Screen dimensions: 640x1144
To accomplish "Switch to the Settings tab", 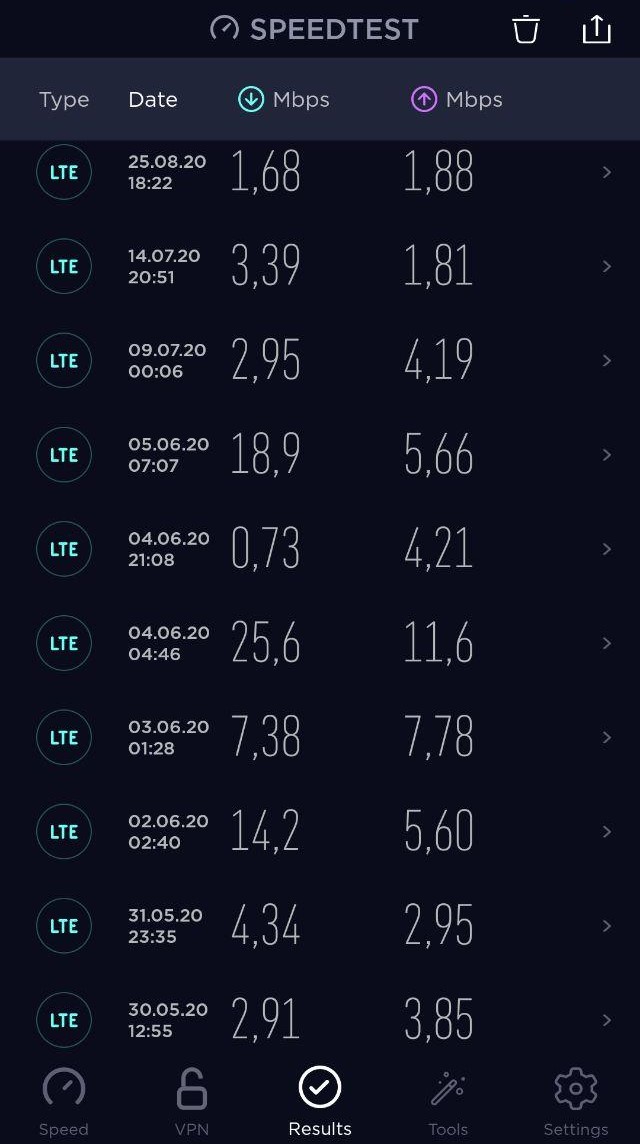I will (576, 1102).
